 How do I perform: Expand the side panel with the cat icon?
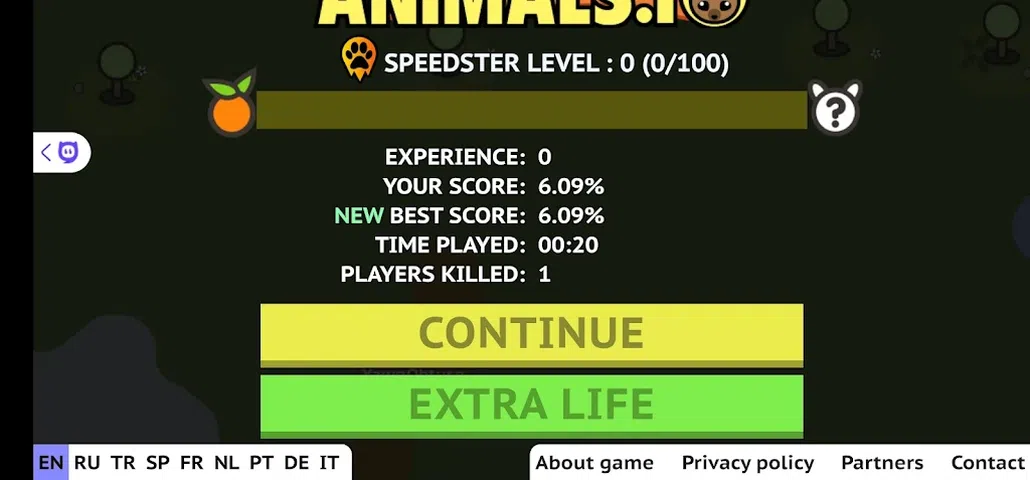(62, 152)
